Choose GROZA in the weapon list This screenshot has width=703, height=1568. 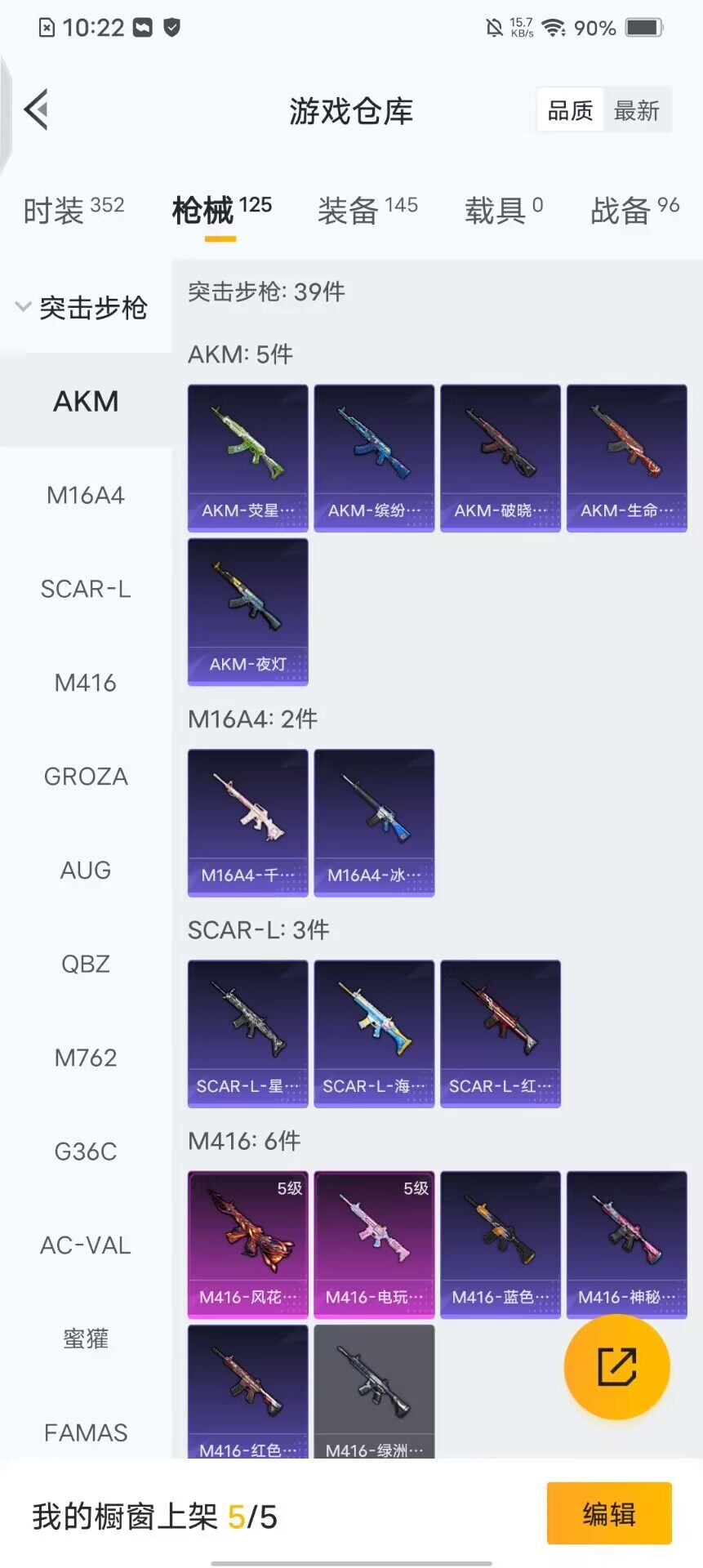[x=86, y=777]
